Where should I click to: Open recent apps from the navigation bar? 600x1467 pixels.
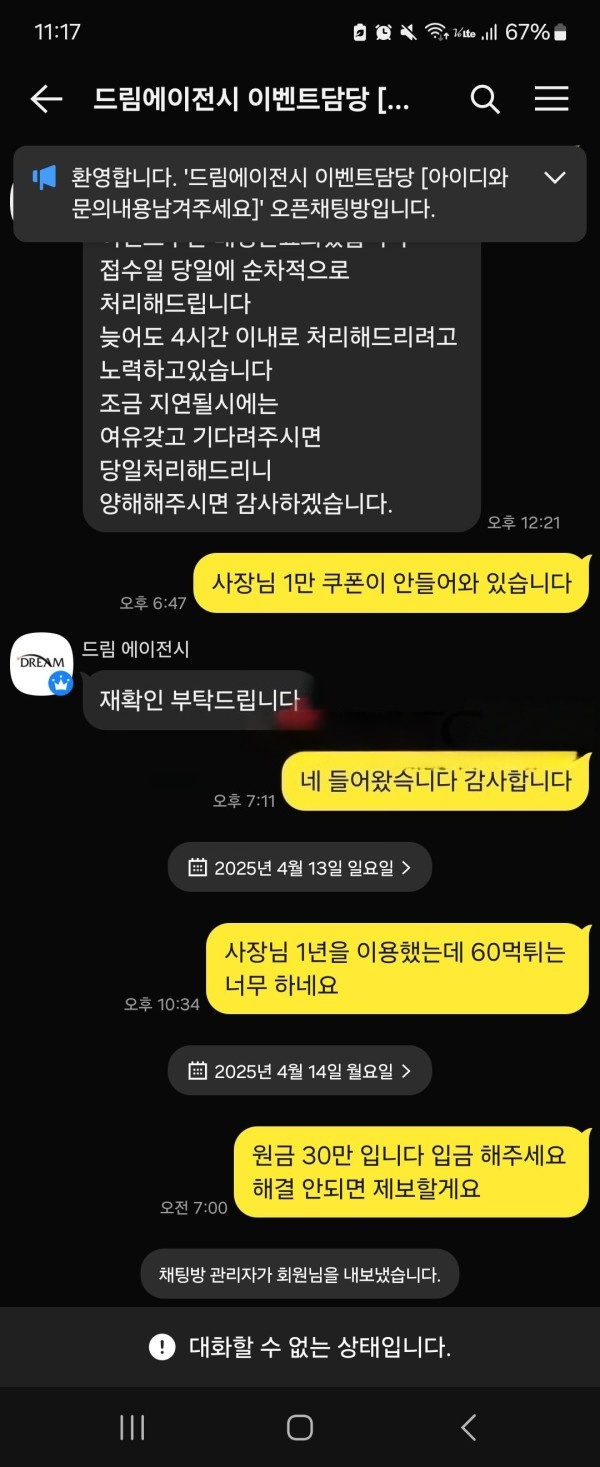pos(132,1427)
